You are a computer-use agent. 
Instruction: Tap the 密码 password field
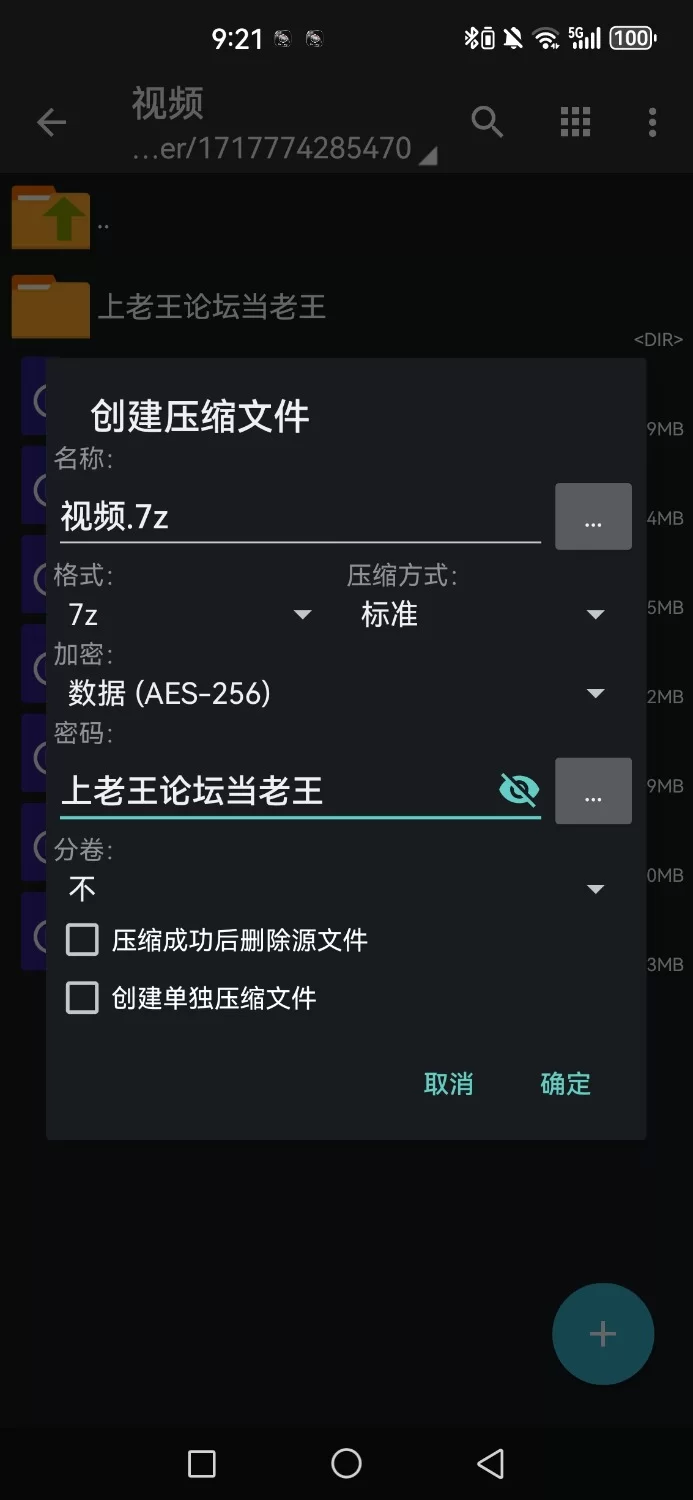click(276, 790)
